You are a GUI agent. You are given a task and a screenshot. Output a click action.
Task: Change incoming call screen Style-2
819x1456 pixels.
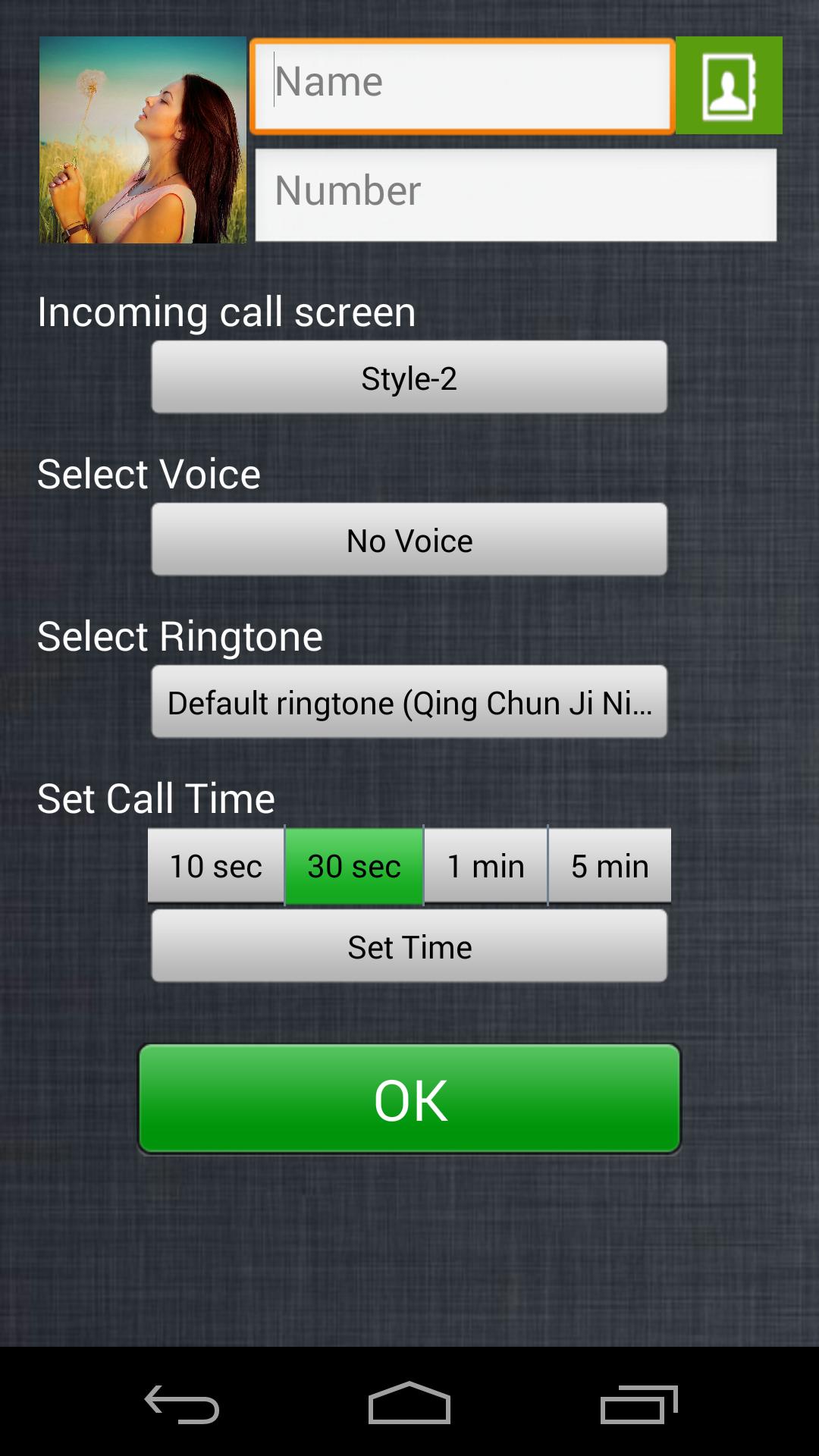(x=409, y=377)
